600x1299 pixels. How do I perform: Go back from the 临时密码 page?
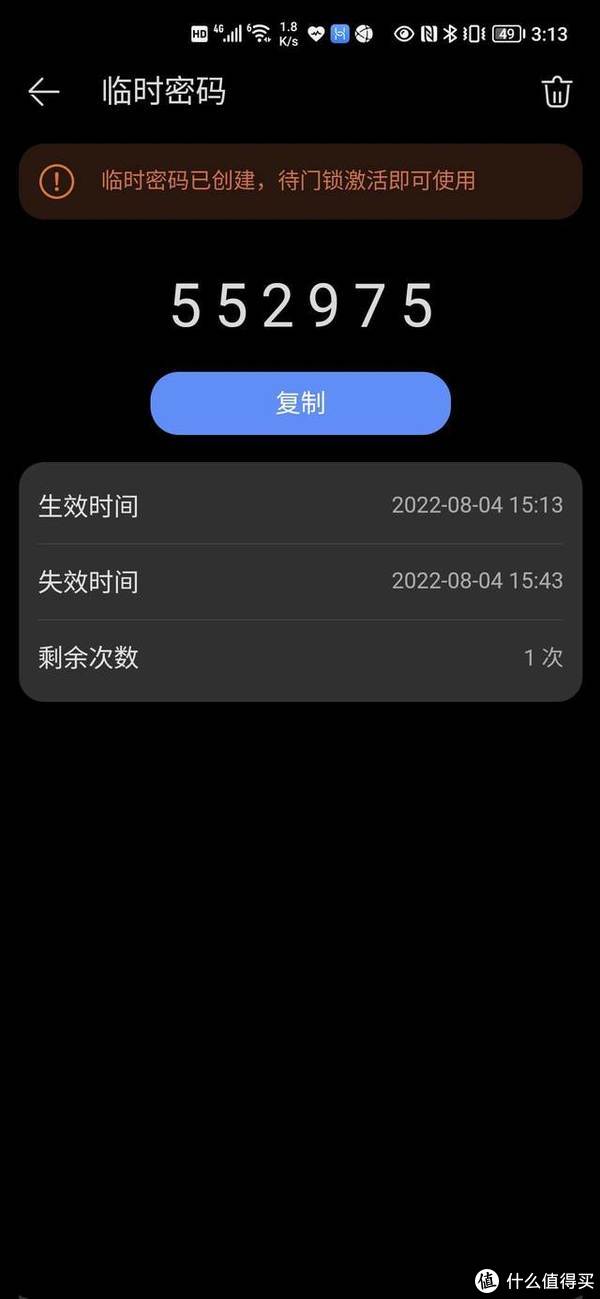pos(43,92)
